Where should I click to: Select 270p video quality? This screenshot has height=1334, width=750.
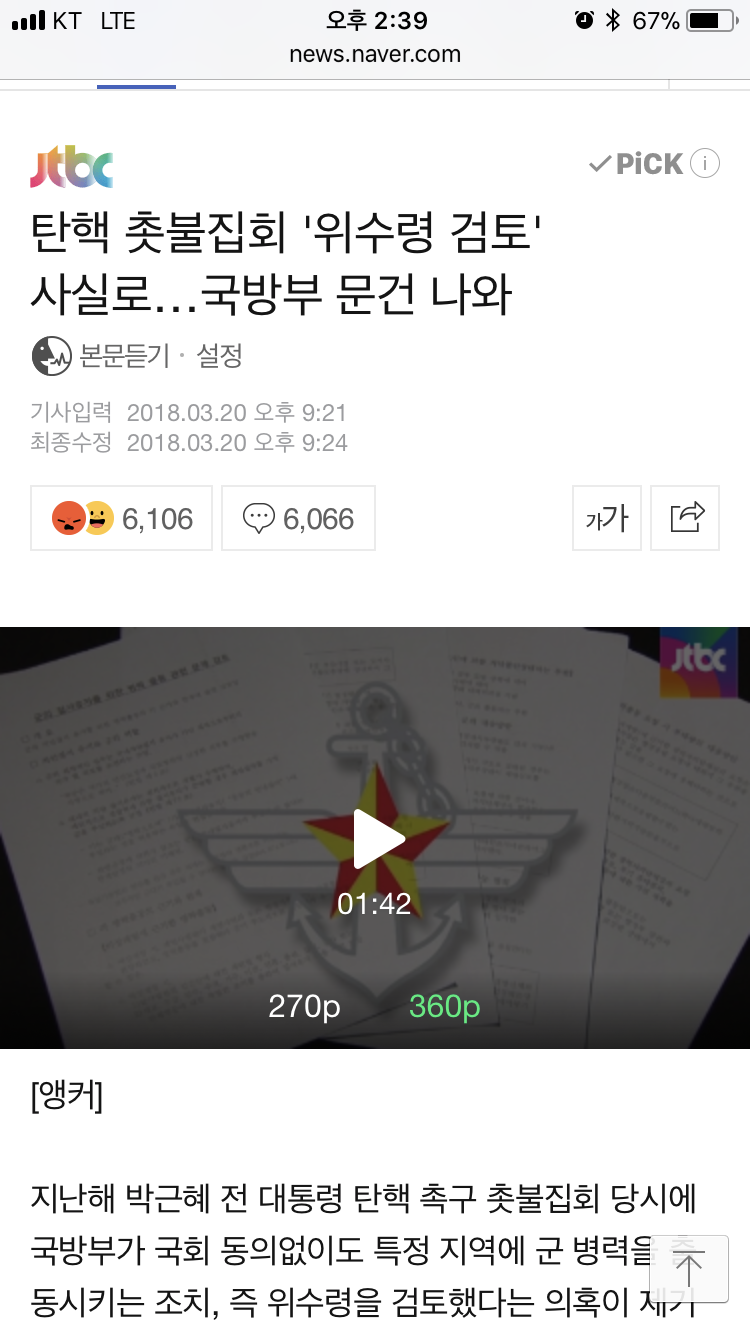tap(304, 1006)
